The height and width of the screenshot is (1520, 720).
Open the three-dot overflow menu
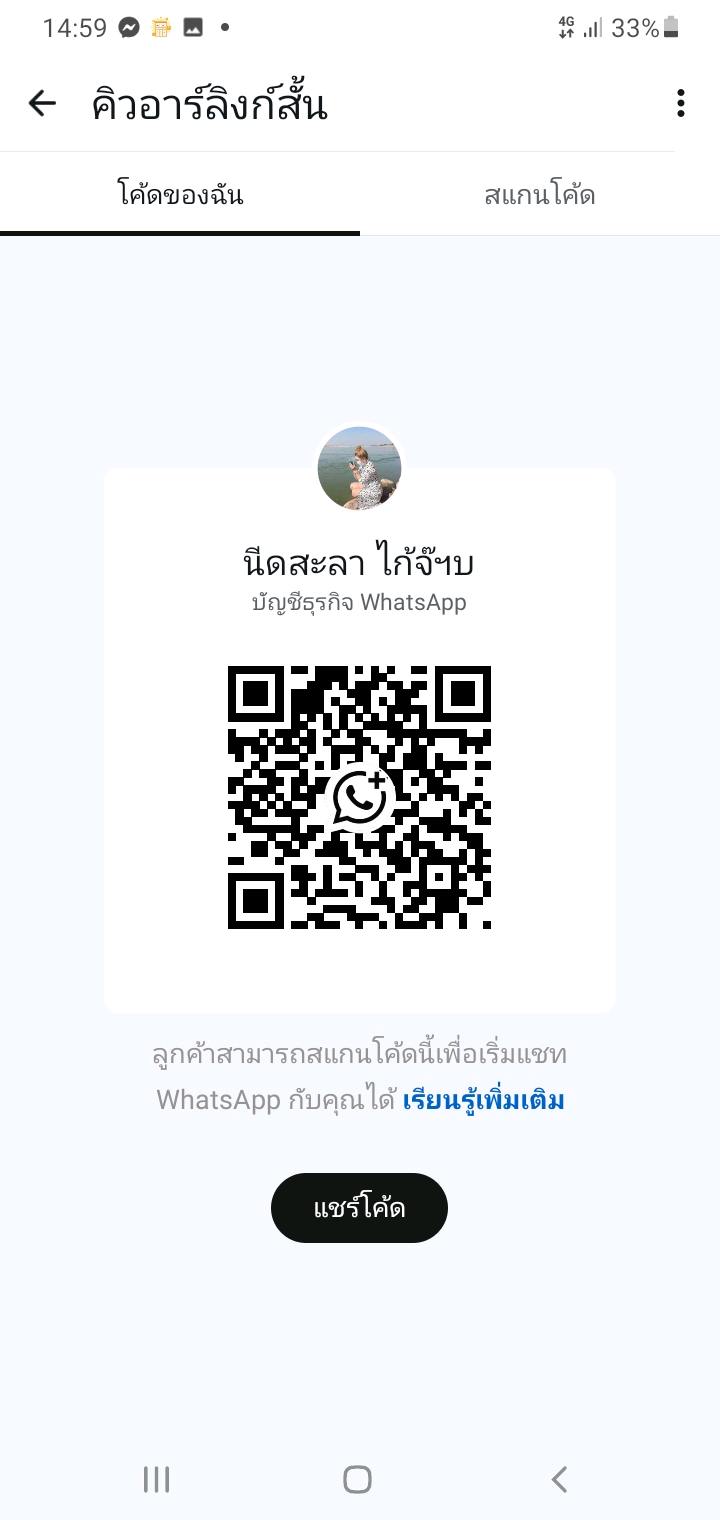click(x=680, y=103)
